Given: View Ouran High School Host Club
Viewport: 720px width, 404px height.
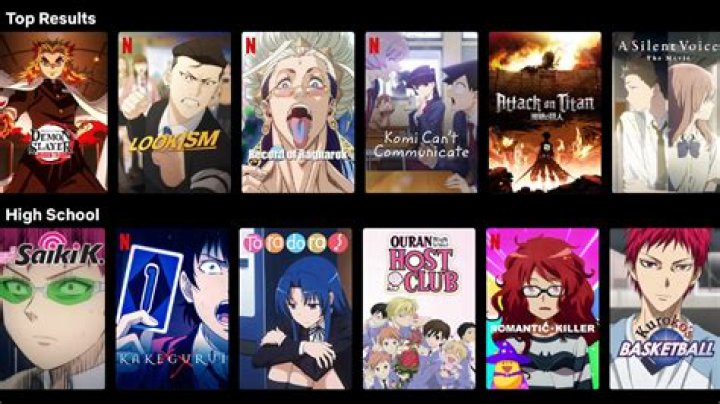Looking at the screenshot, I should pos(419,308).
